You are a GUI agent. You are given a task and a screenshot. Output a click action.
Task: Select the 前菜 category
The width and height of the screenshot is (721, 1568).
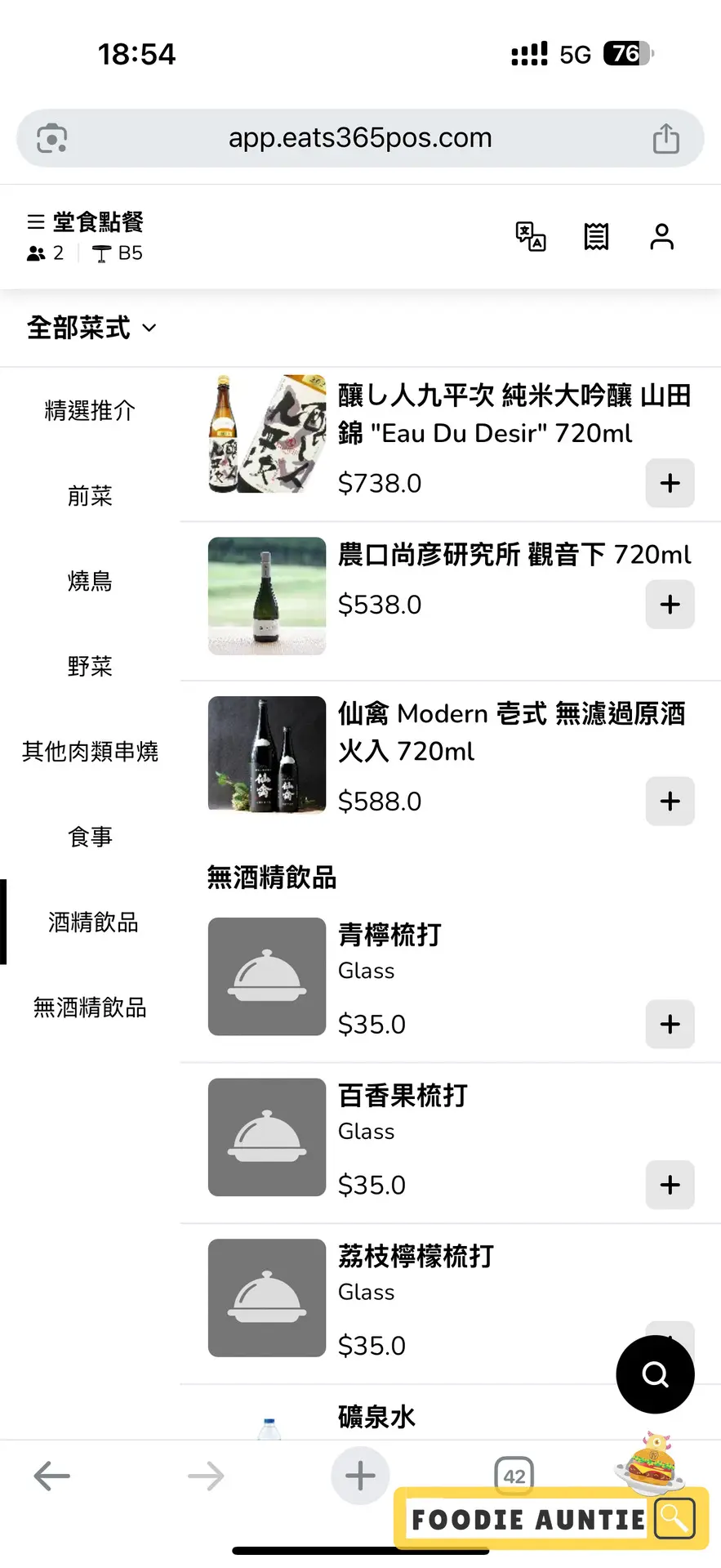pyautogui.click(x=90, y=496)
